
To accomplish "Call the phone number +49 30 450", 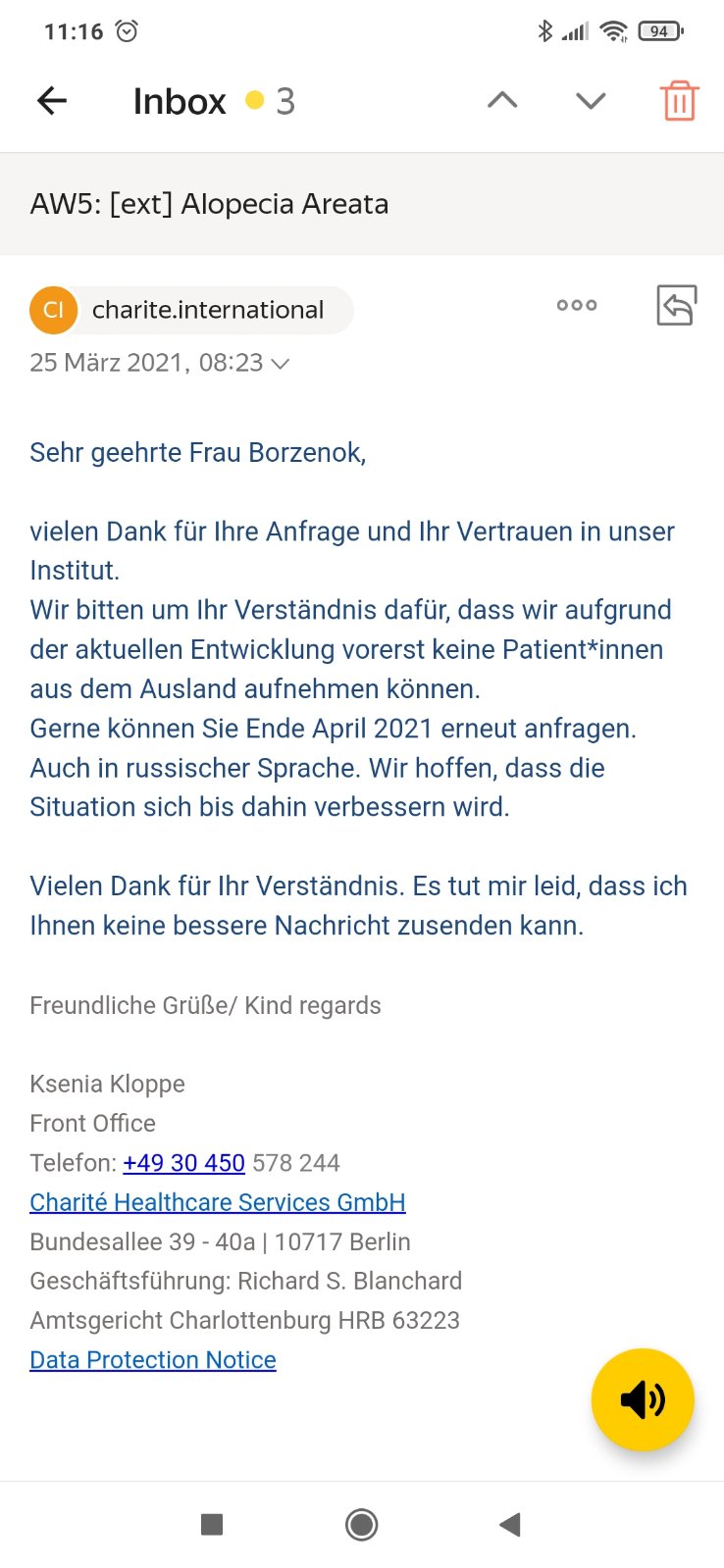I will [x=183, y=1163].
